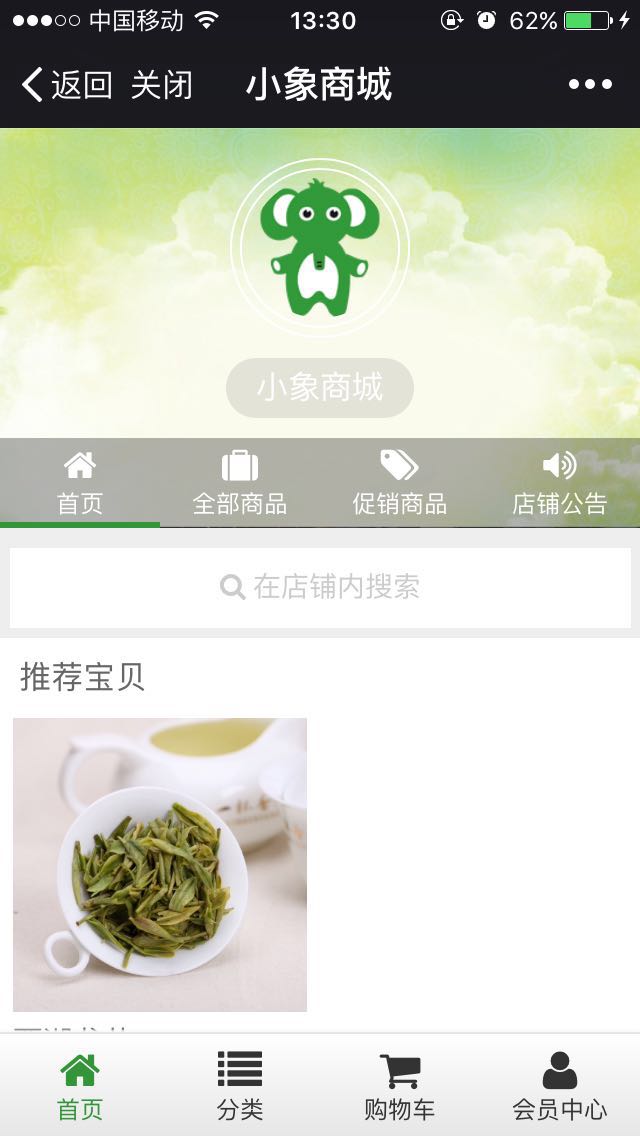The image size is (640, 1136).
Task: Go to 会员中心 member center
Action: click(x=560, y=1085)
